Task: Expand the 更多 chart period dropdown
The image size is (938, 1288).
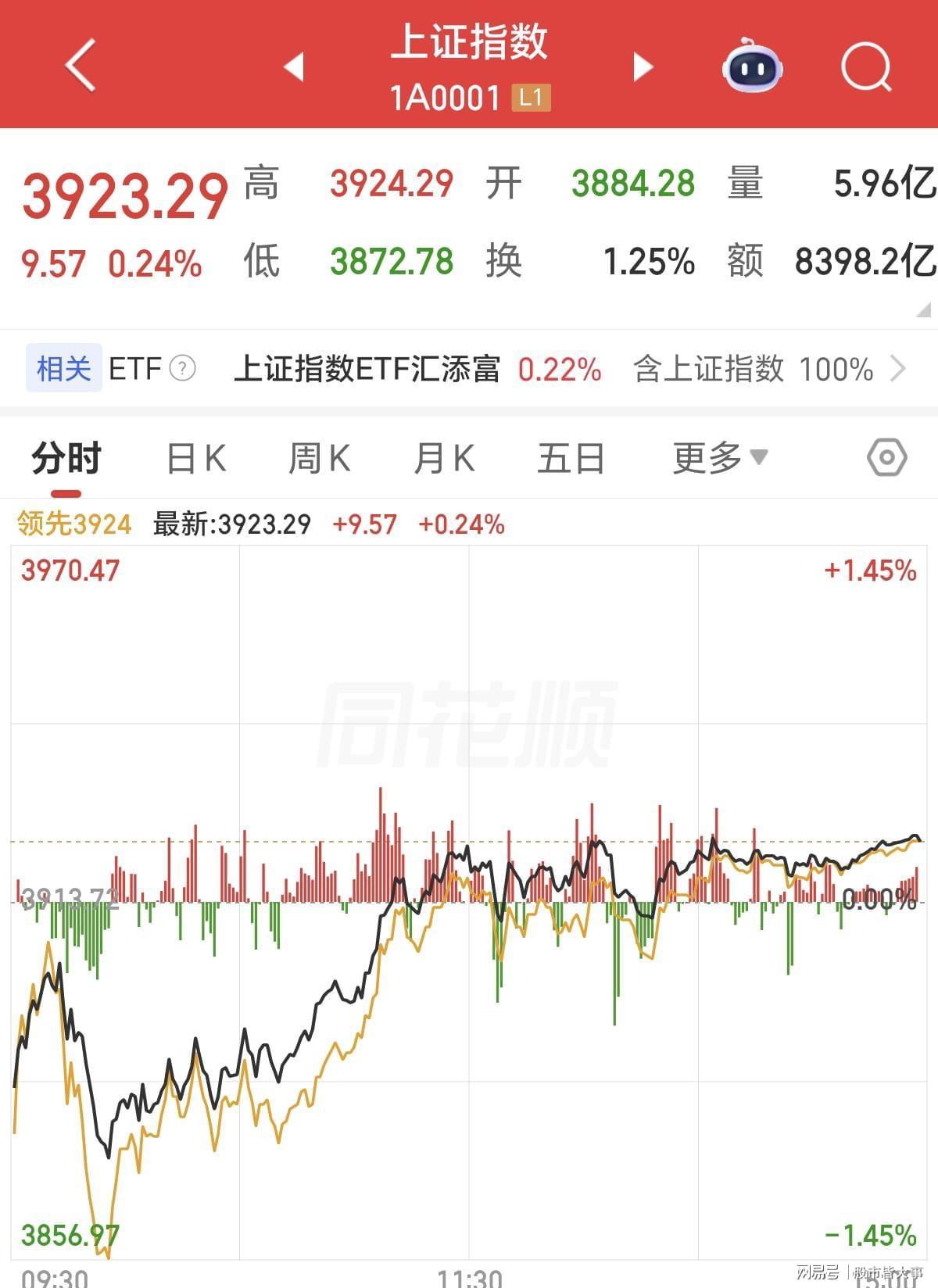Action: coord(719,458)
